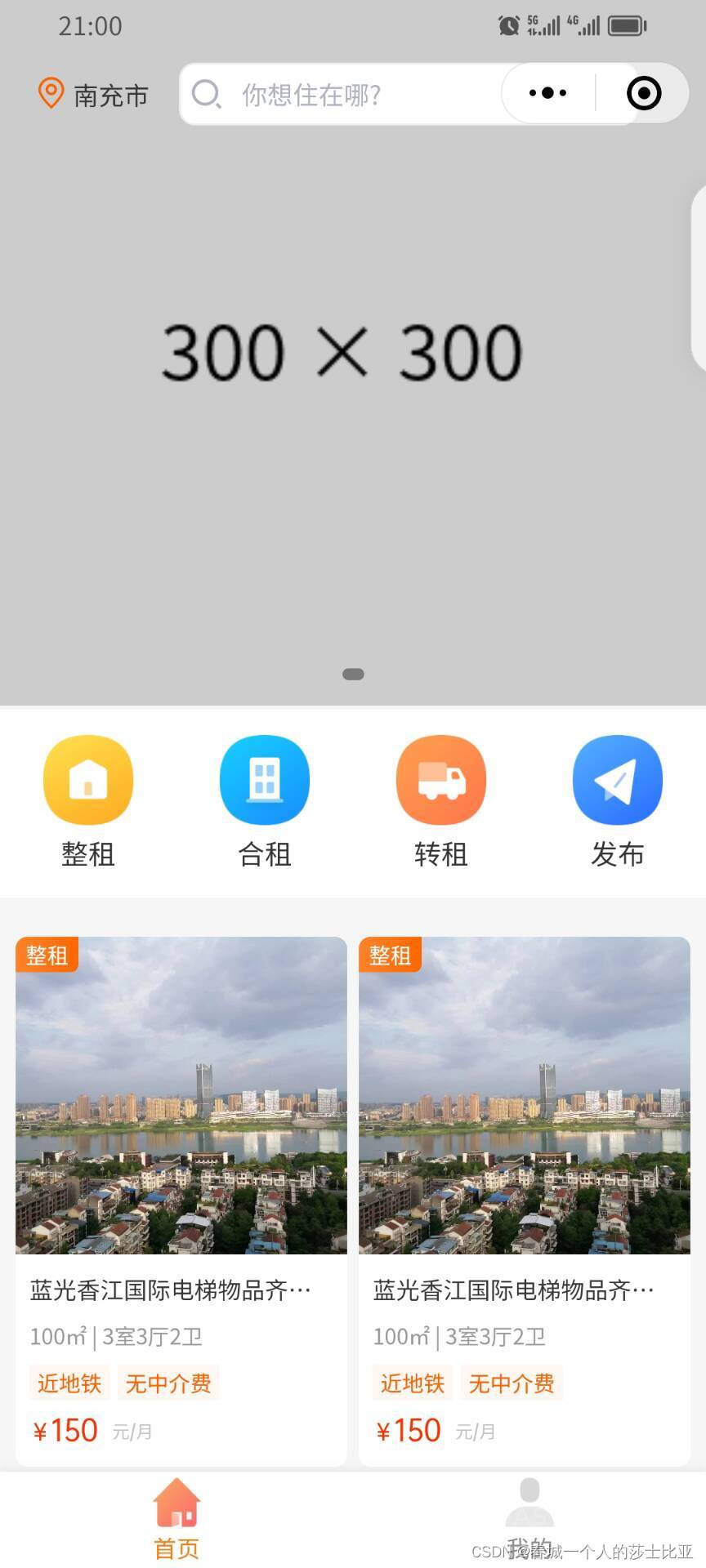
Task: Switch to the 首页 tab
Action: pyautogui.click(x=176, y=1519)
